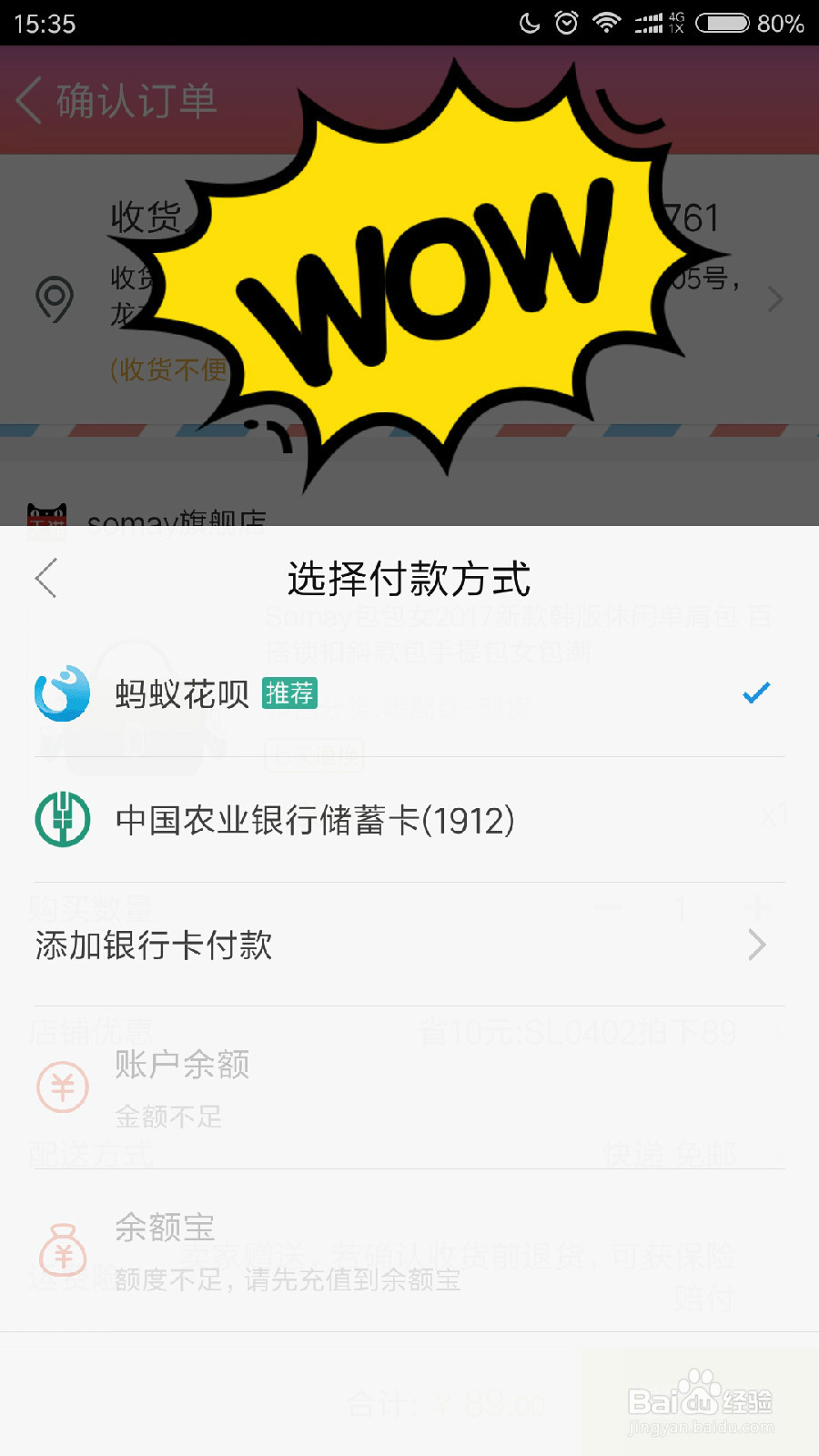Open shipping address details via right chevron

(775, 298)
